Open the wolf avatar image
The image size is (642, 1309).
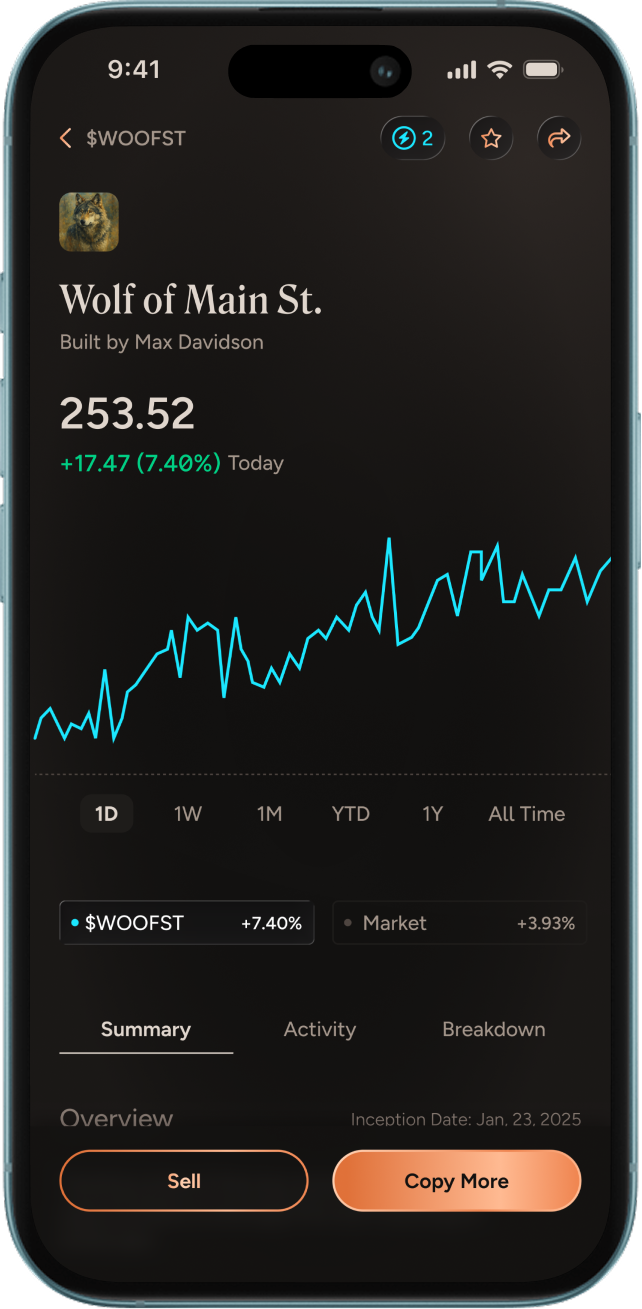click(x=89, y=222)
